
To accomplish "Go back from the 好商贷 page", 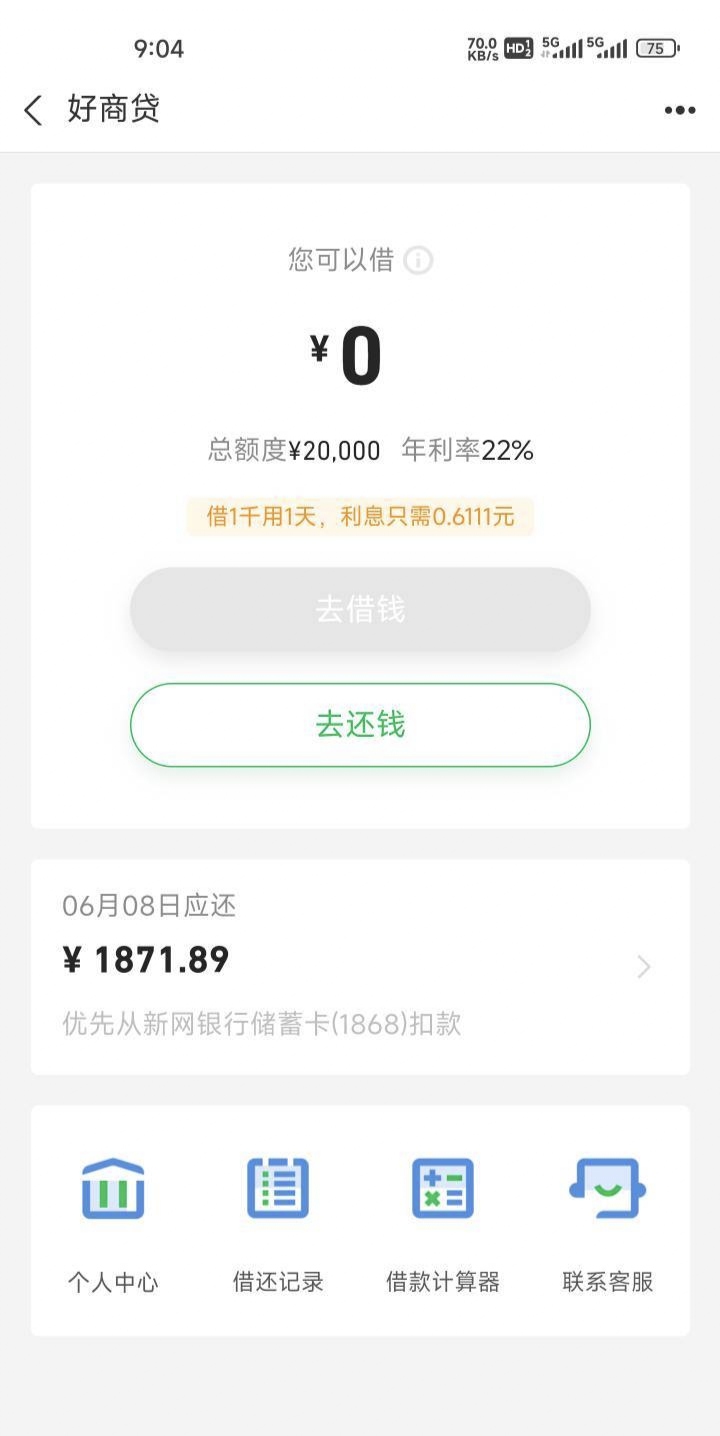I will [34, 110].
